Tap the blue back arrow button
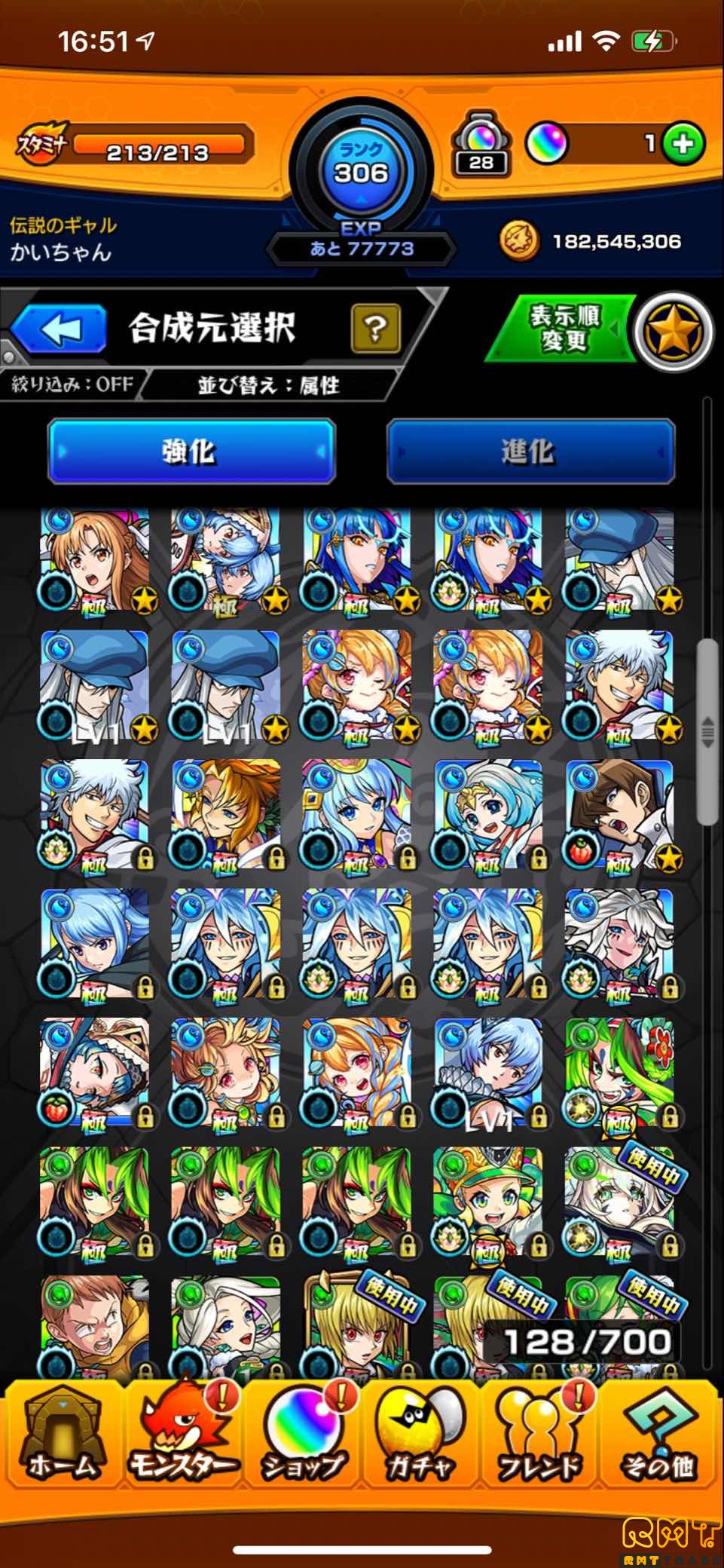 pos(59,329)
